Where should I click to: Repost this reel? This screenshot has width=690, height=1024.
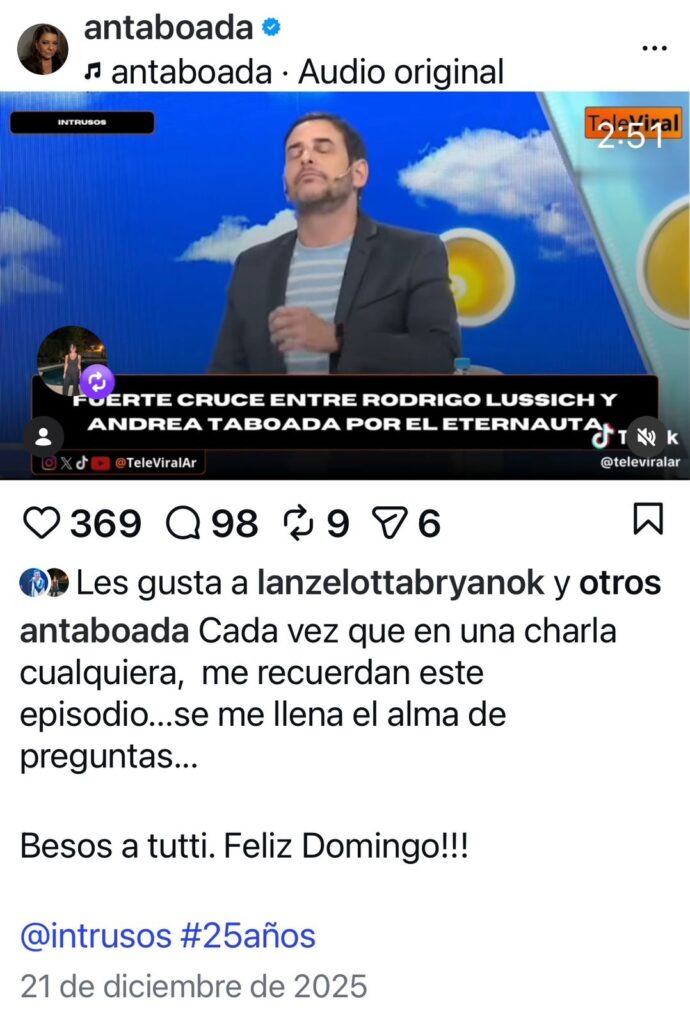point(298,522)
